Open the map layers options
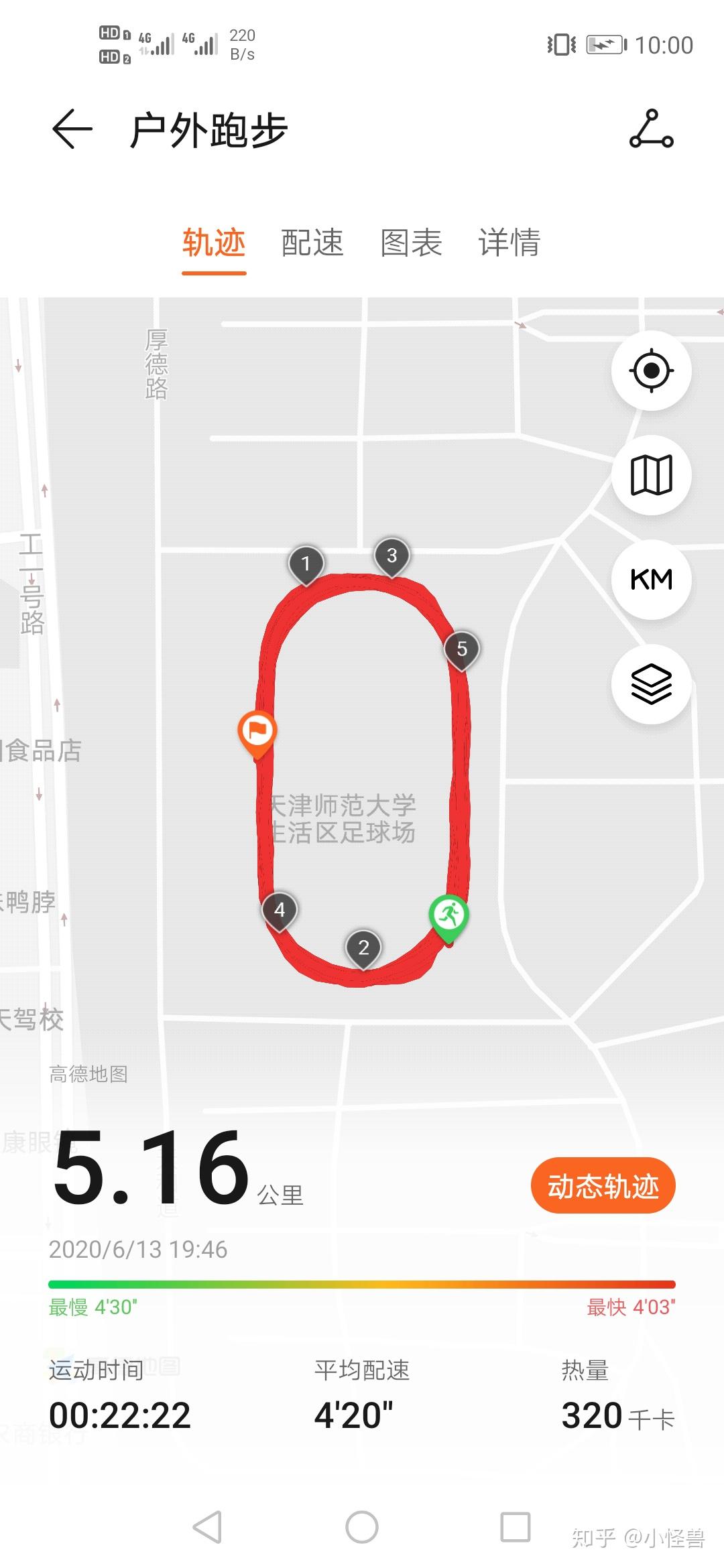This screenshot has width=724, height=1568. click(x=651, y=684)
